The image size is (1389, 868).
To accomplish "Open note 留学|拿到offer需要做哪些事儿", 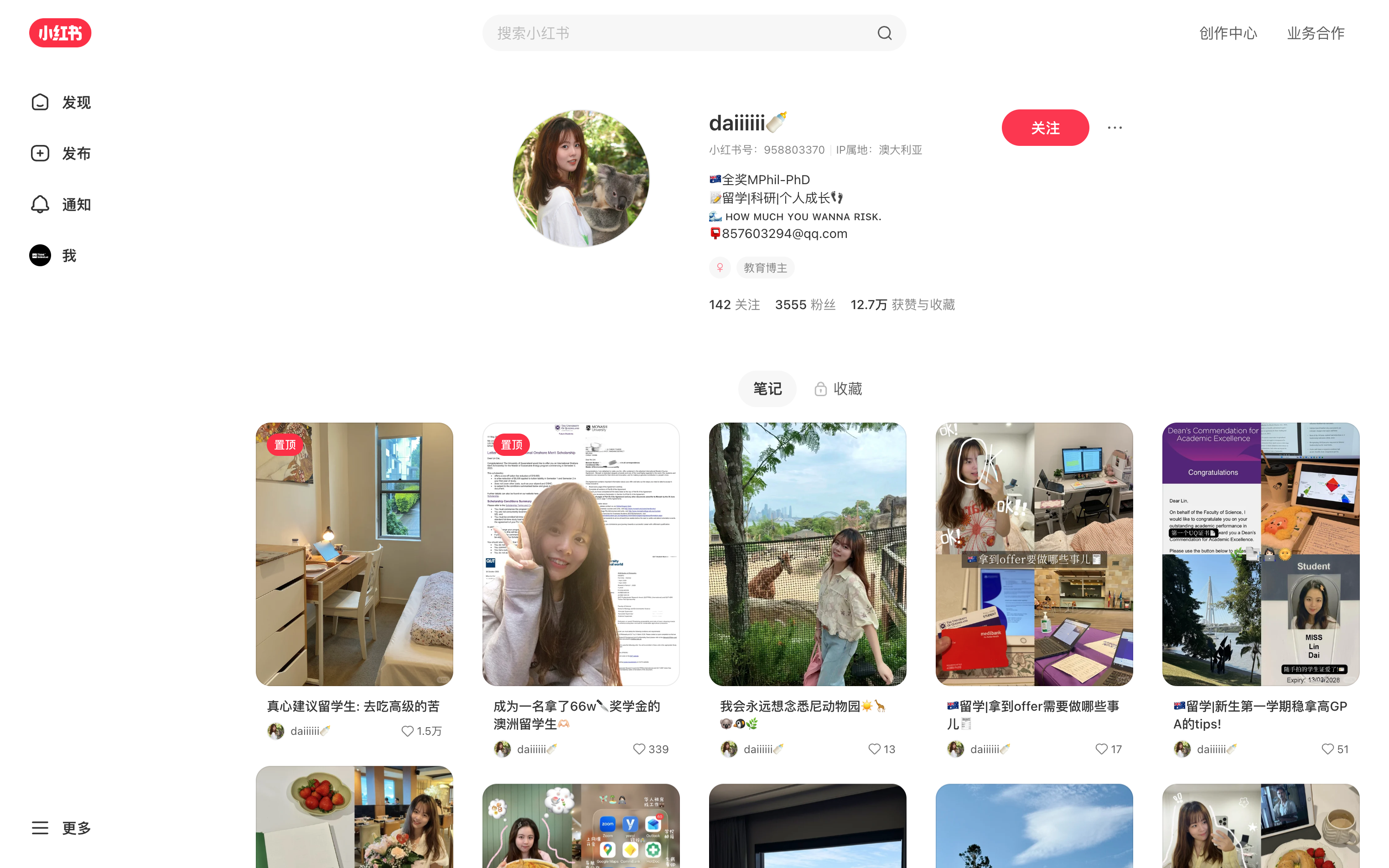I will pos(1034,554).
